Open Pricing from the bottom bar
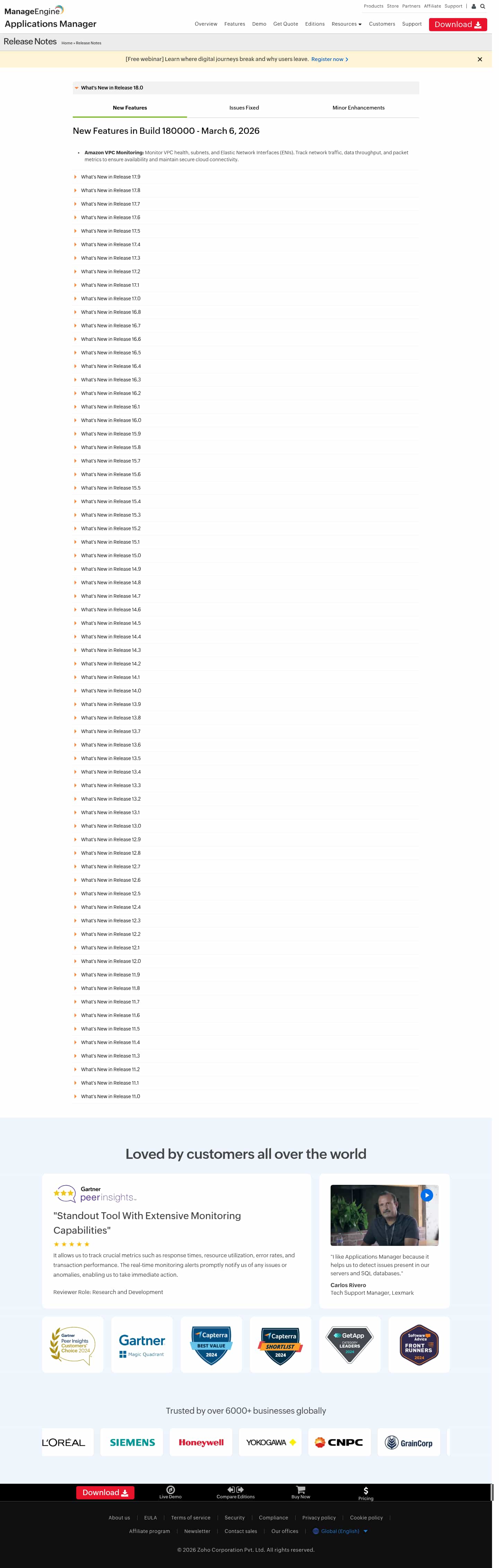The height and width of the screenshot is (1568, 499). coord(366,1493)
